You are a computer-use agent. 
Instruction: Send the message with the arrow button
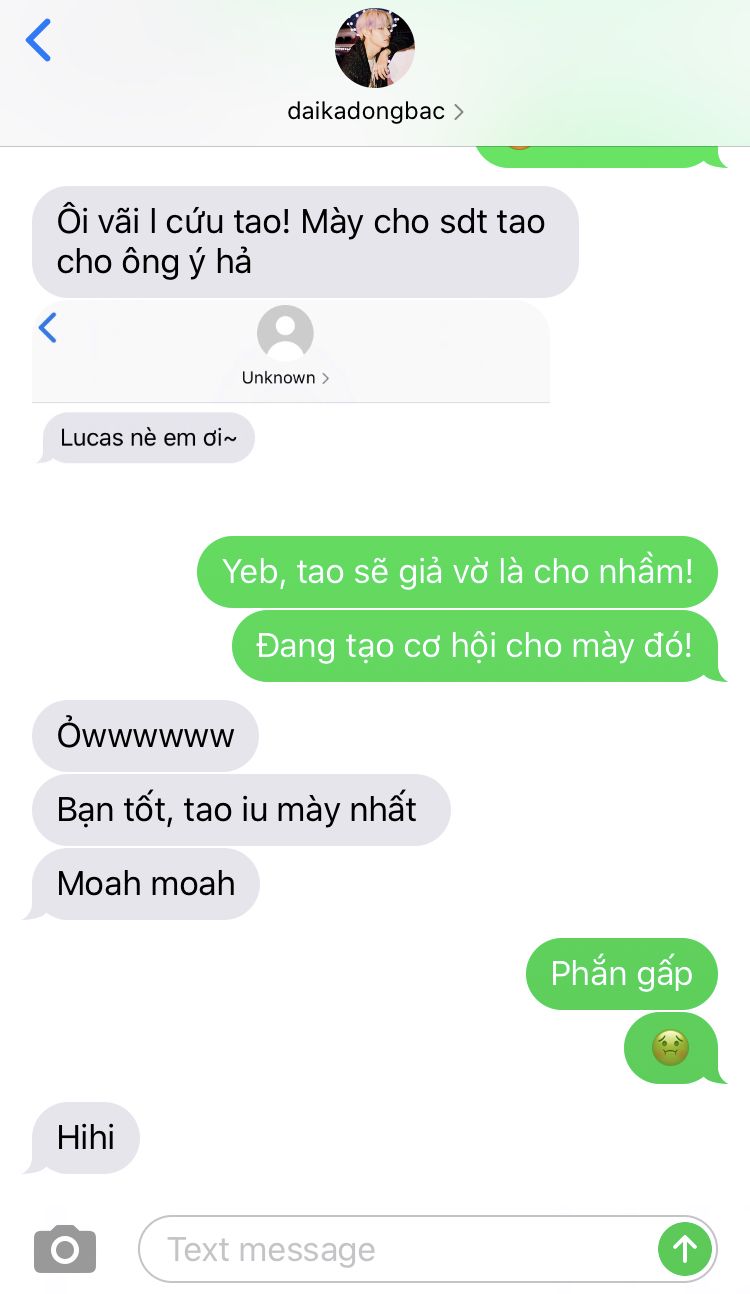pos(685,1249)
